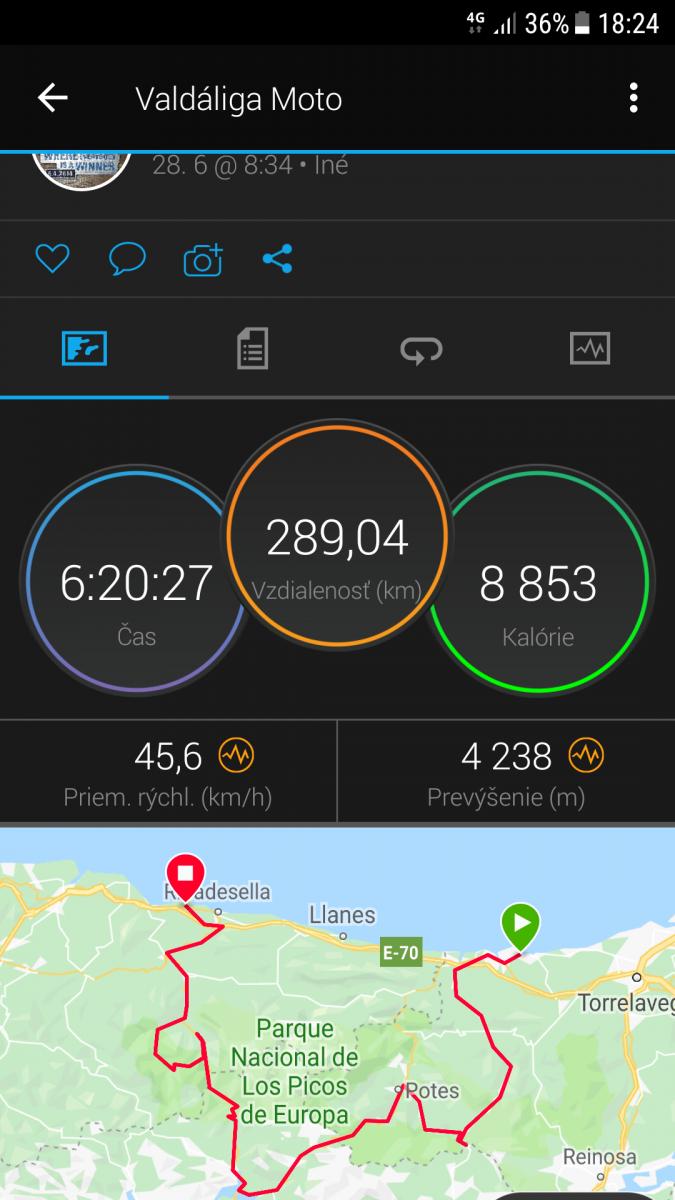Show the elevation gain chart

pos(586,755)
